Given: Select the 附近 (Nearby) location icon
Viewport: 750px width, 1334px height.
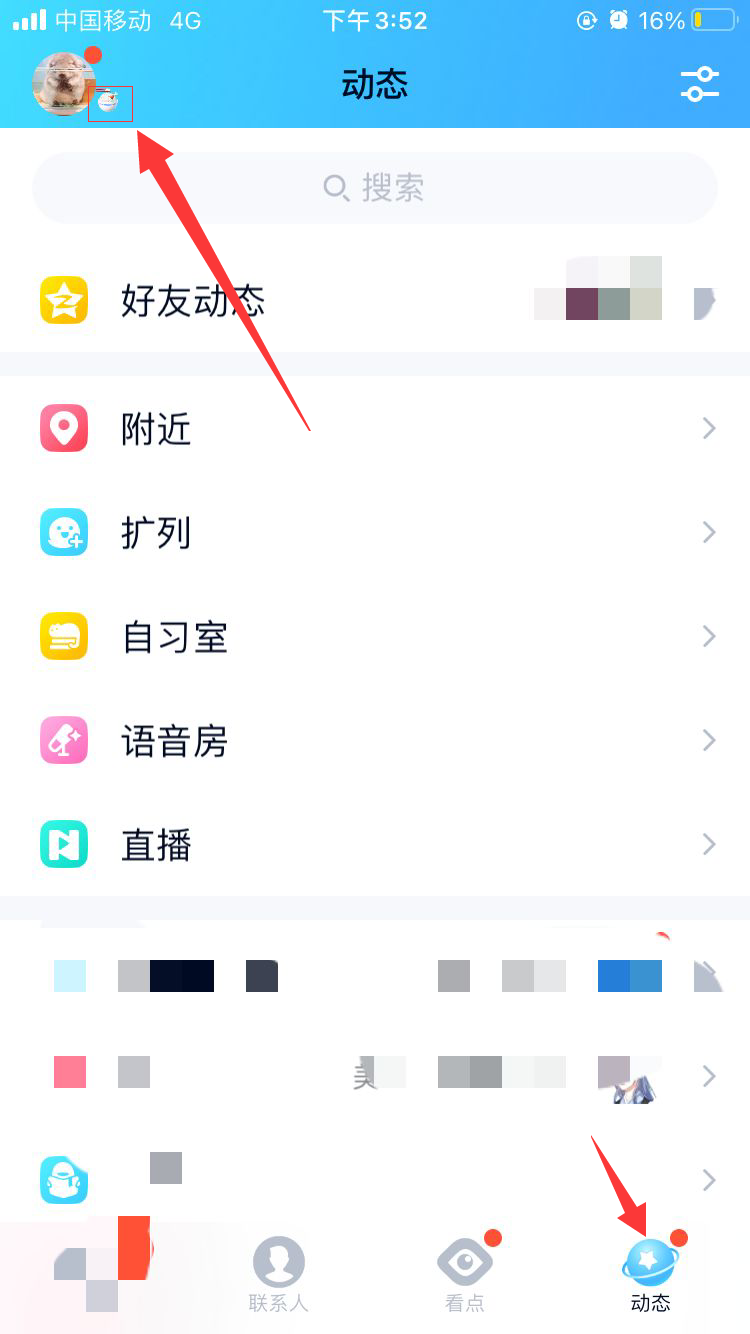Looking at the screenshot, I should pyautogui.click(x=64, y=428).
